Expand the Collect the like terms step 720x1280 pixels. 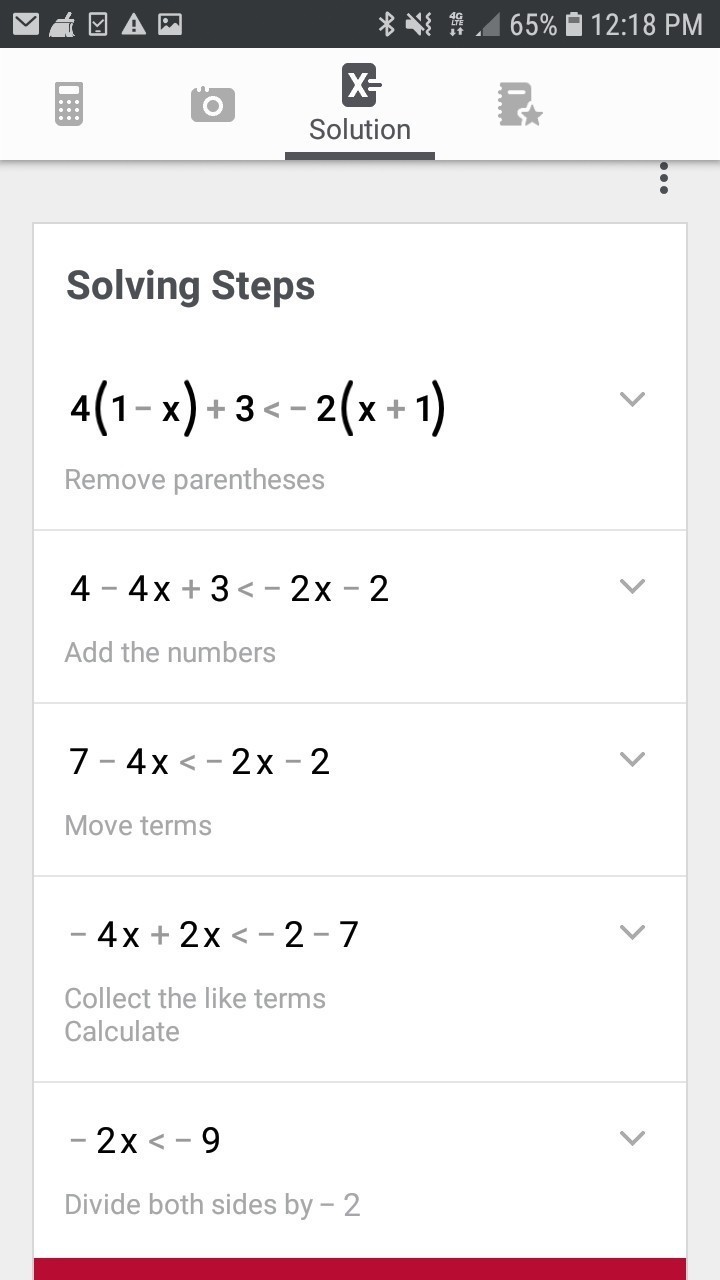pos(632,932)
